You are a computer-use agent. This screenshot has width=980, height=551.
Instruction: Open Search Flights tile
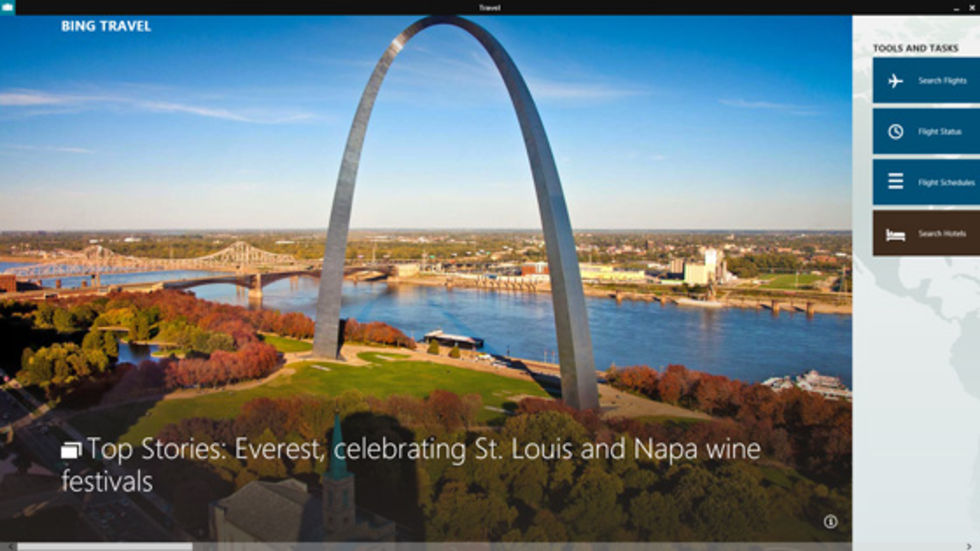[925, 80]
